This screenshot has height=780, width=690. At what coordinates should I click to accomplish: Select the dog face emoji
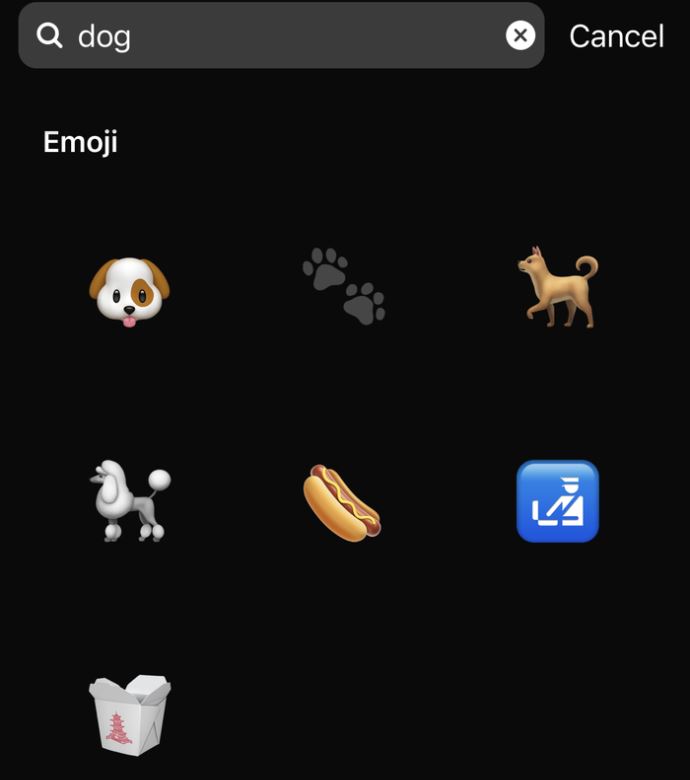point(129,290)
